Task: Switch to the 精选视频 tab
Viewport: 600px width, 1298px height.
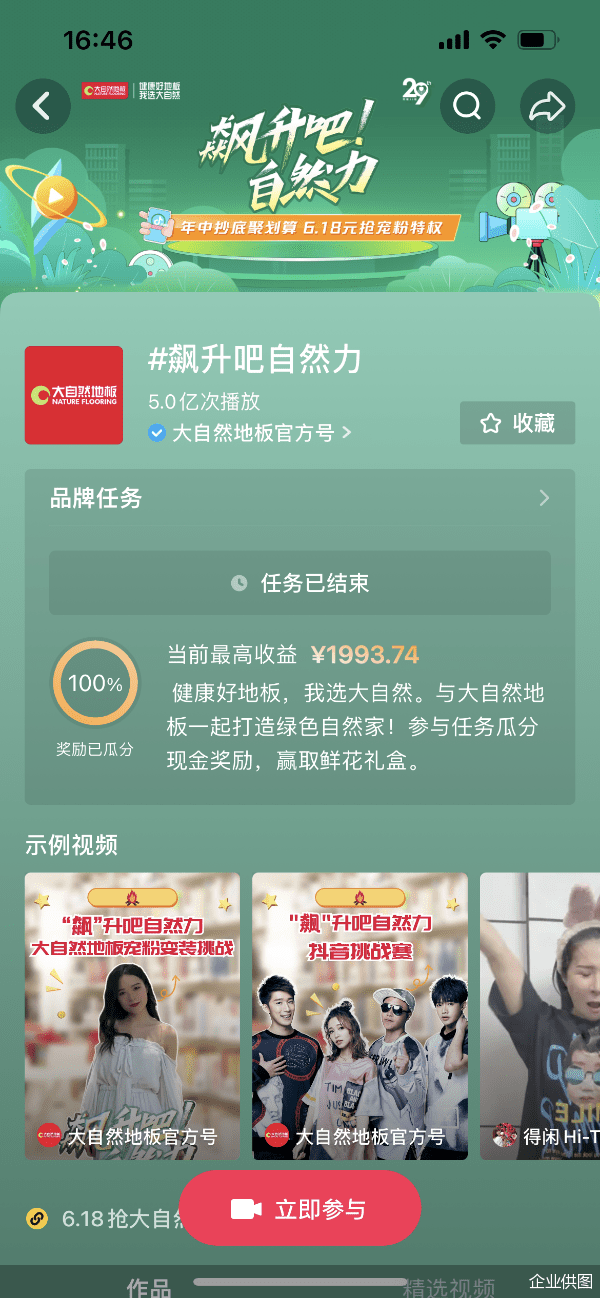Action: coord(450,1286)
